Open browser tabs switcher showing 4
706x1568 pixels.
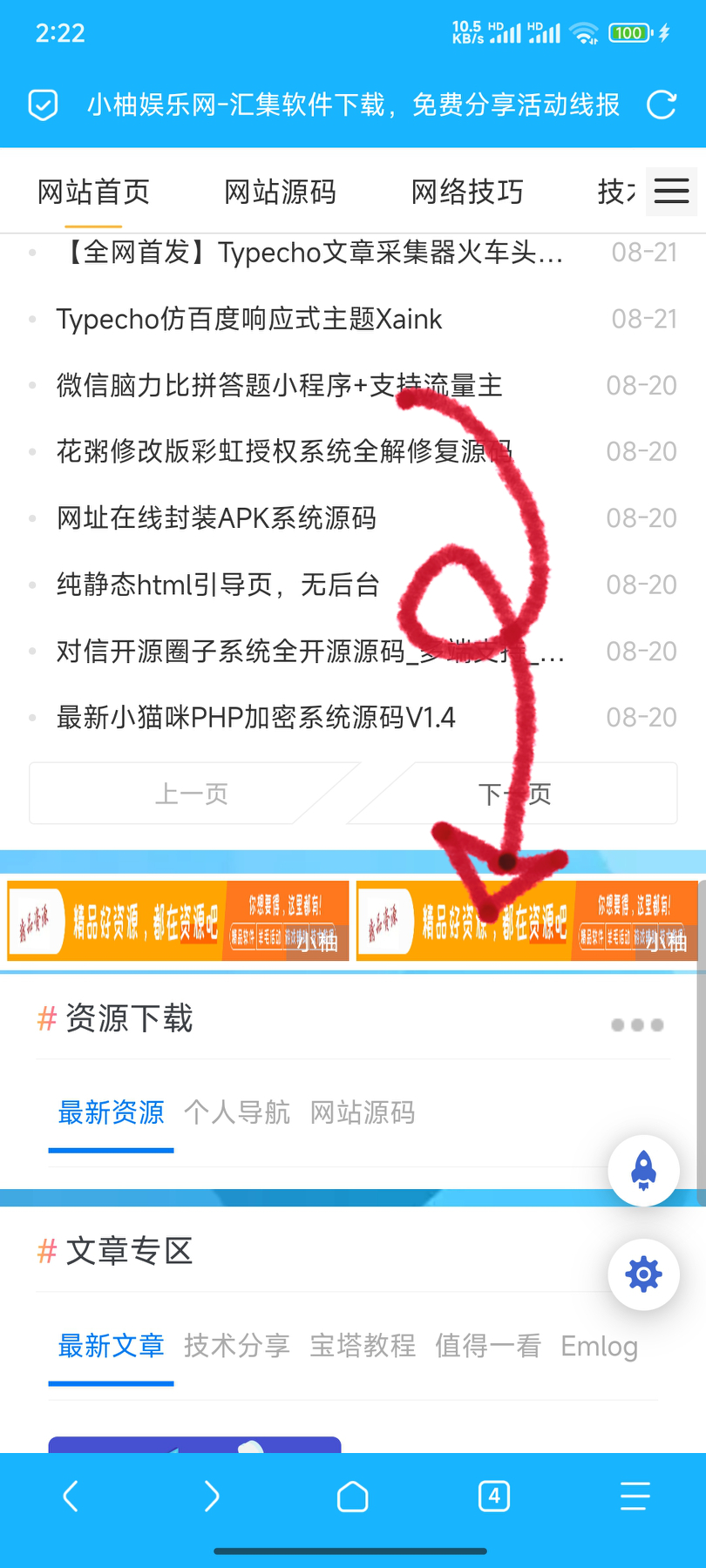pyautogui.click(x=494, y=1497)
